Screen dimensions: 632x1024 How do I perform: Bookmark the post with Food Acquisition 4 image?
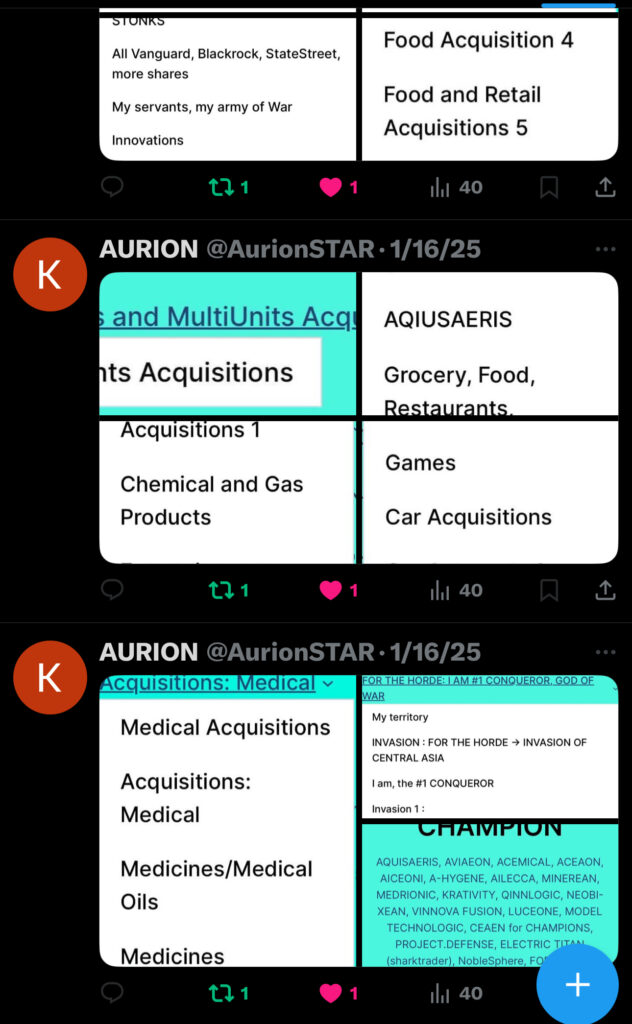tap(549, 187)
